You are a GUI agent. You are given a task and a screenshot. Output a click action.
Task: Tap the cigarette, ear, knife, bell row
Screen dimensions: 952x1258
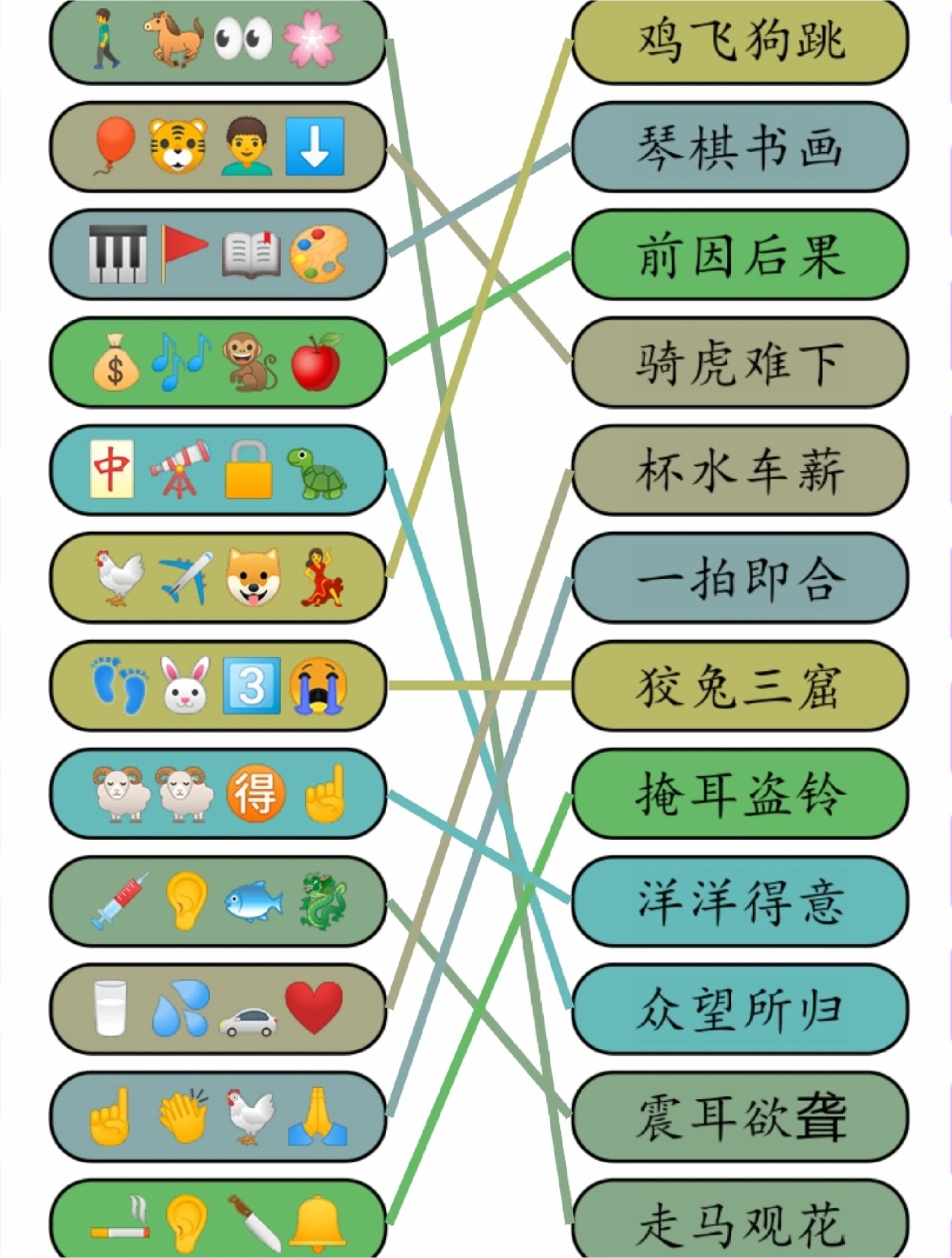[219, 1223]
